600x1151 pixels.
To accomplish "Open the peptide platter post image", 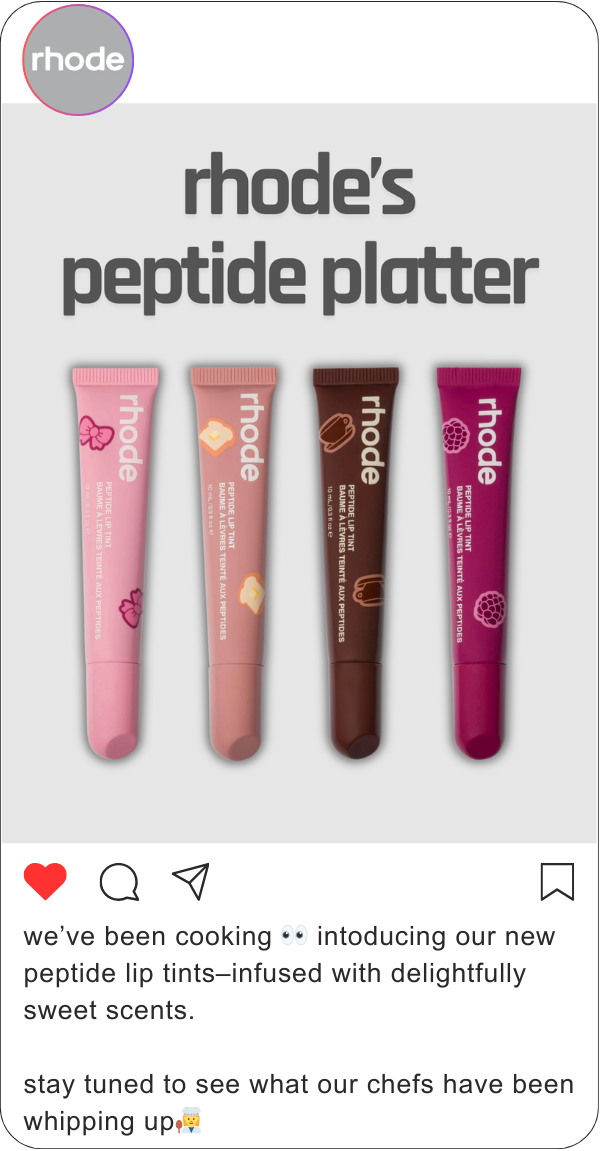I will 300,474.
